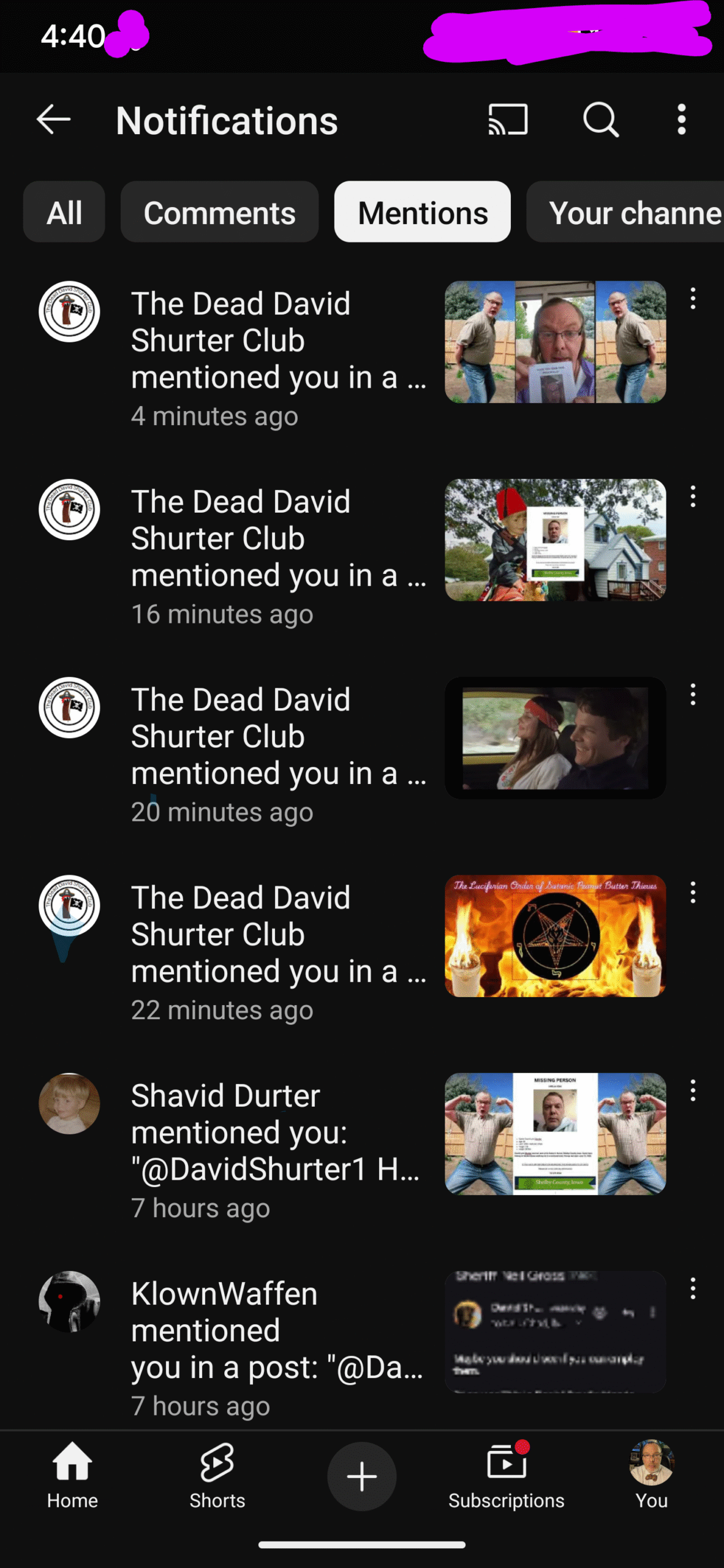This screenshot has width=724, height=1568.
Task: Select the Comments filter chip
Action: pyautogui.click(x=219, y=213)
